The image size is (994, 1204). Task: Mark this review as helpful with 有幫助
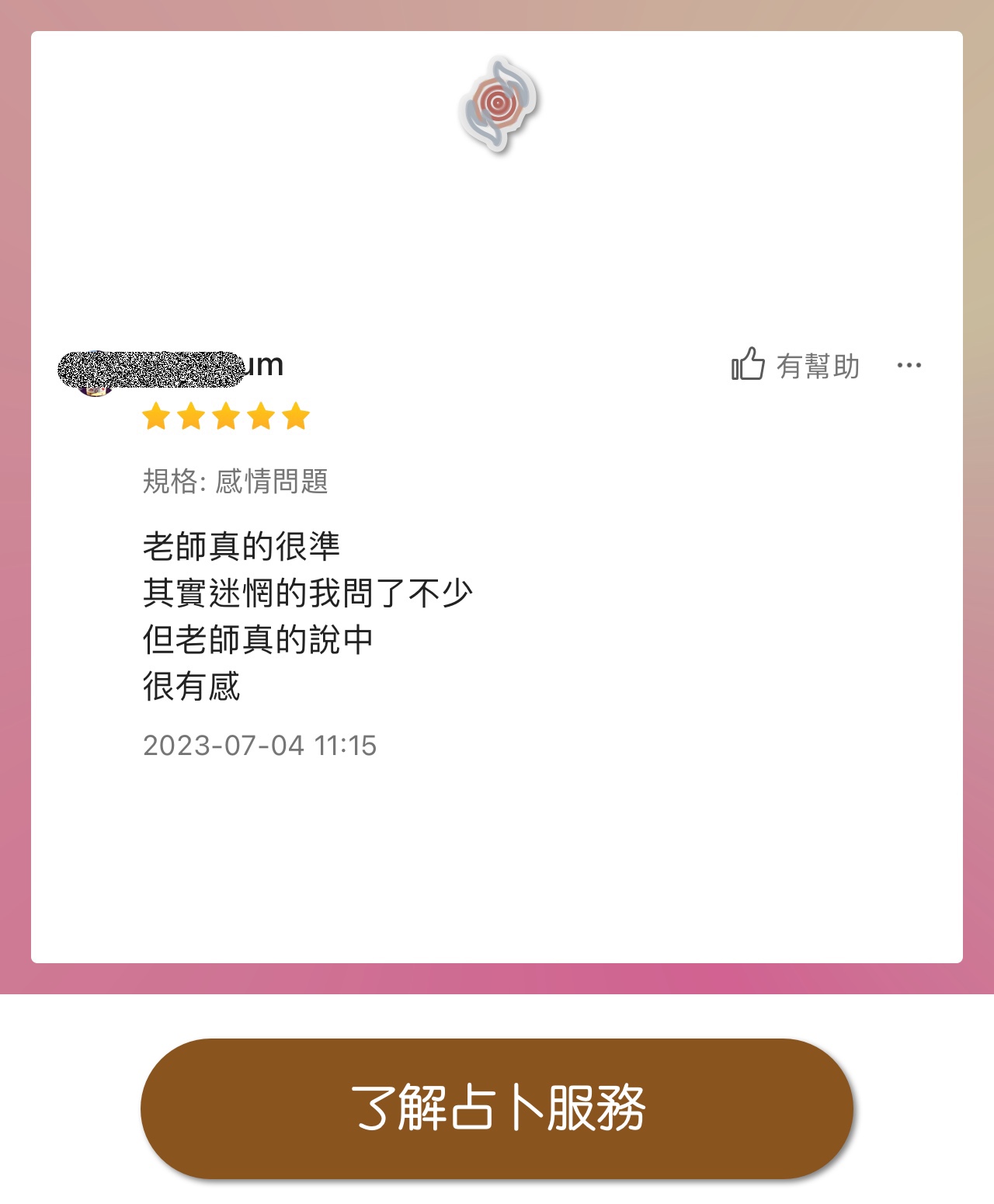(x=816, y=365)
